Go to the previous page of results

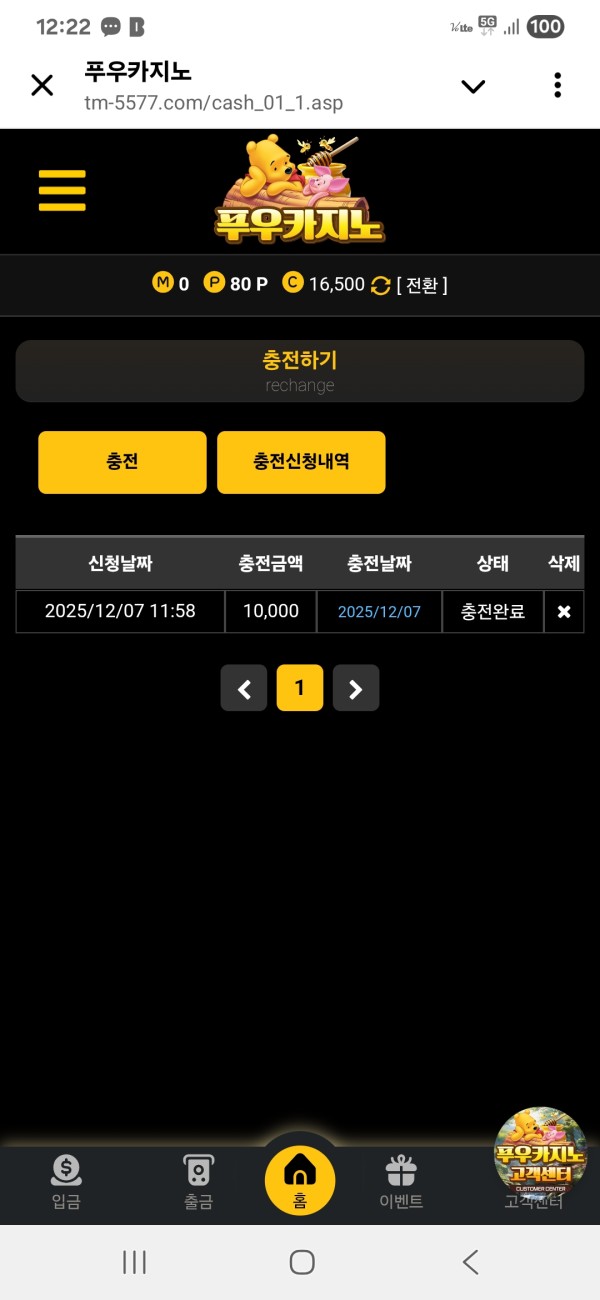tap(244, 688)
